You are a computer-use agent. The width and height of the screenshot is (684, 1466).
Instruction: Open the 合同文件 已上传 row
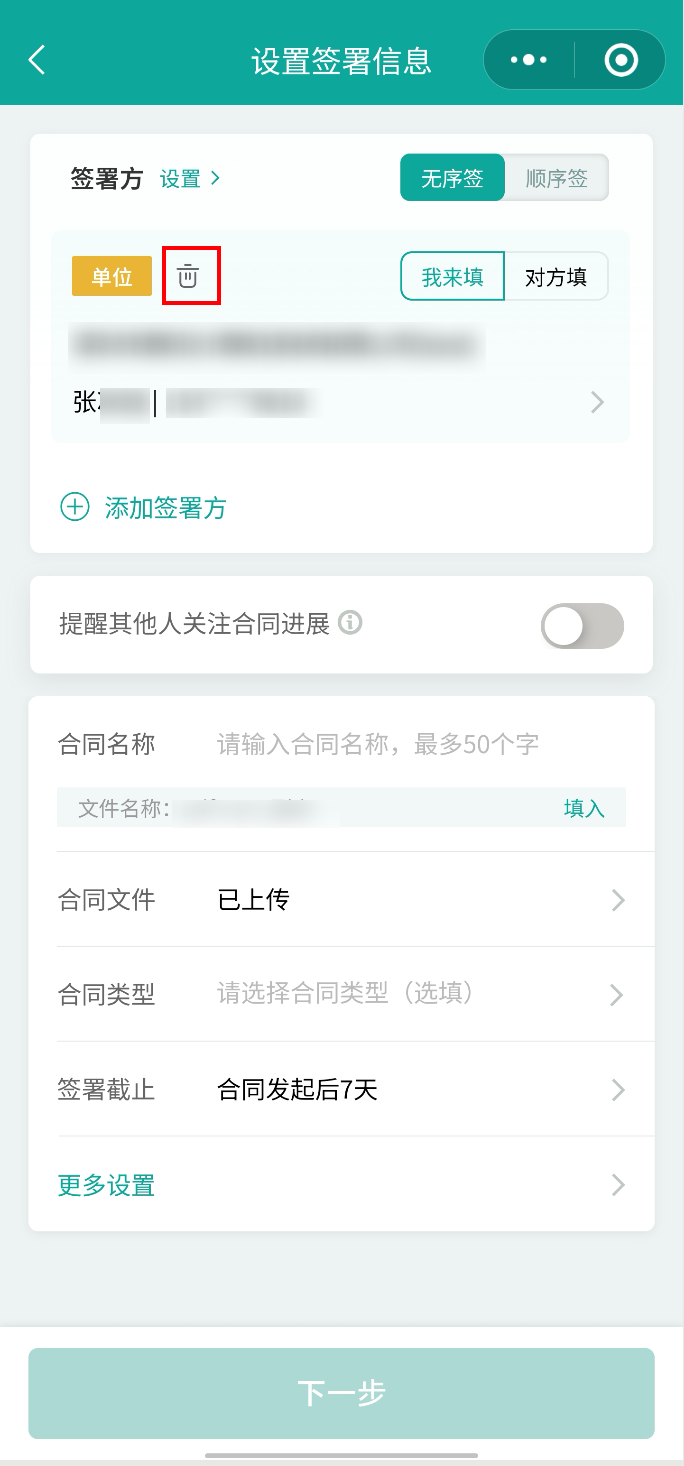pyautogui.click(x=342, y=900)
